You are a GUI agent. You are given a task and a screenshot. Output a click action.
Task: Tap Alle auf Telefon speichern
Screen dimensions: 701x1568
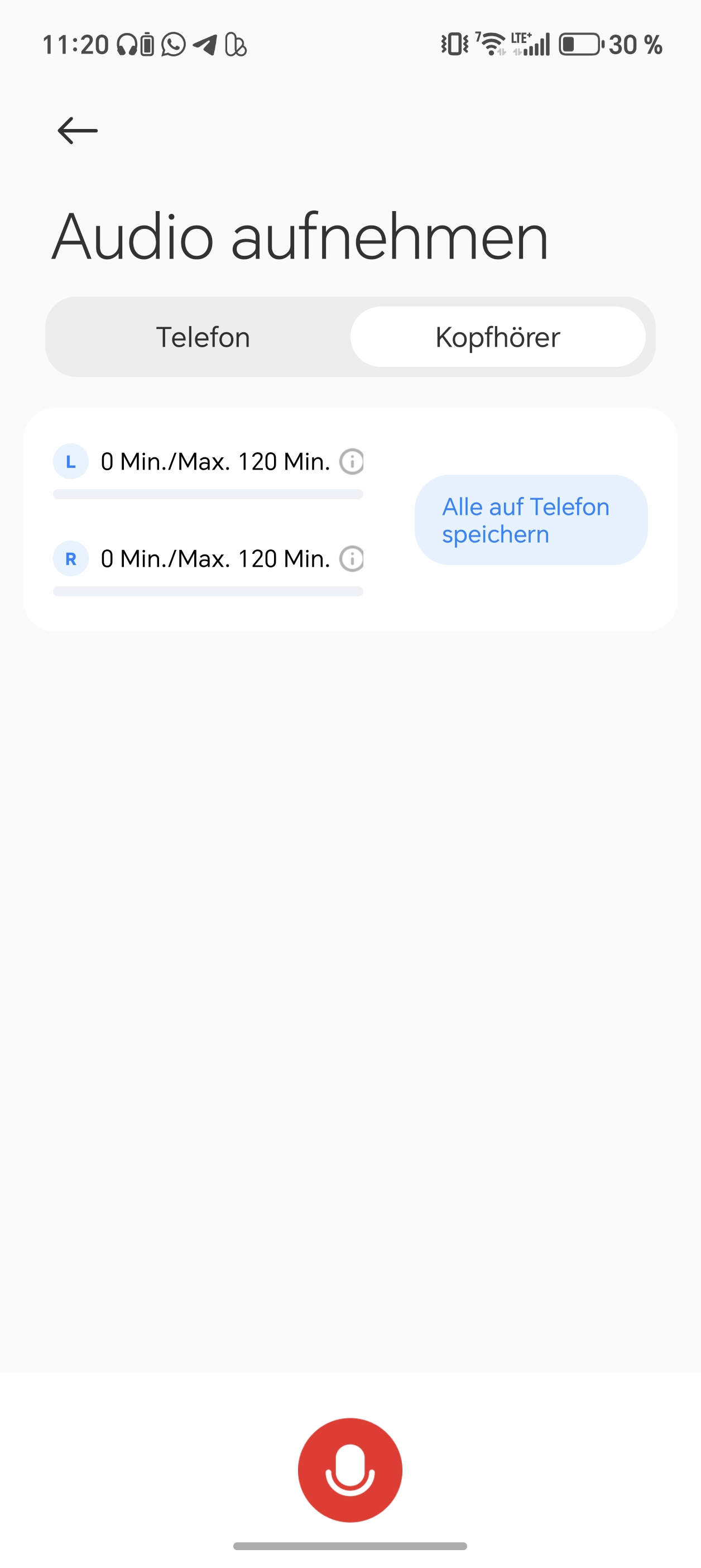(x=531, y=520)
